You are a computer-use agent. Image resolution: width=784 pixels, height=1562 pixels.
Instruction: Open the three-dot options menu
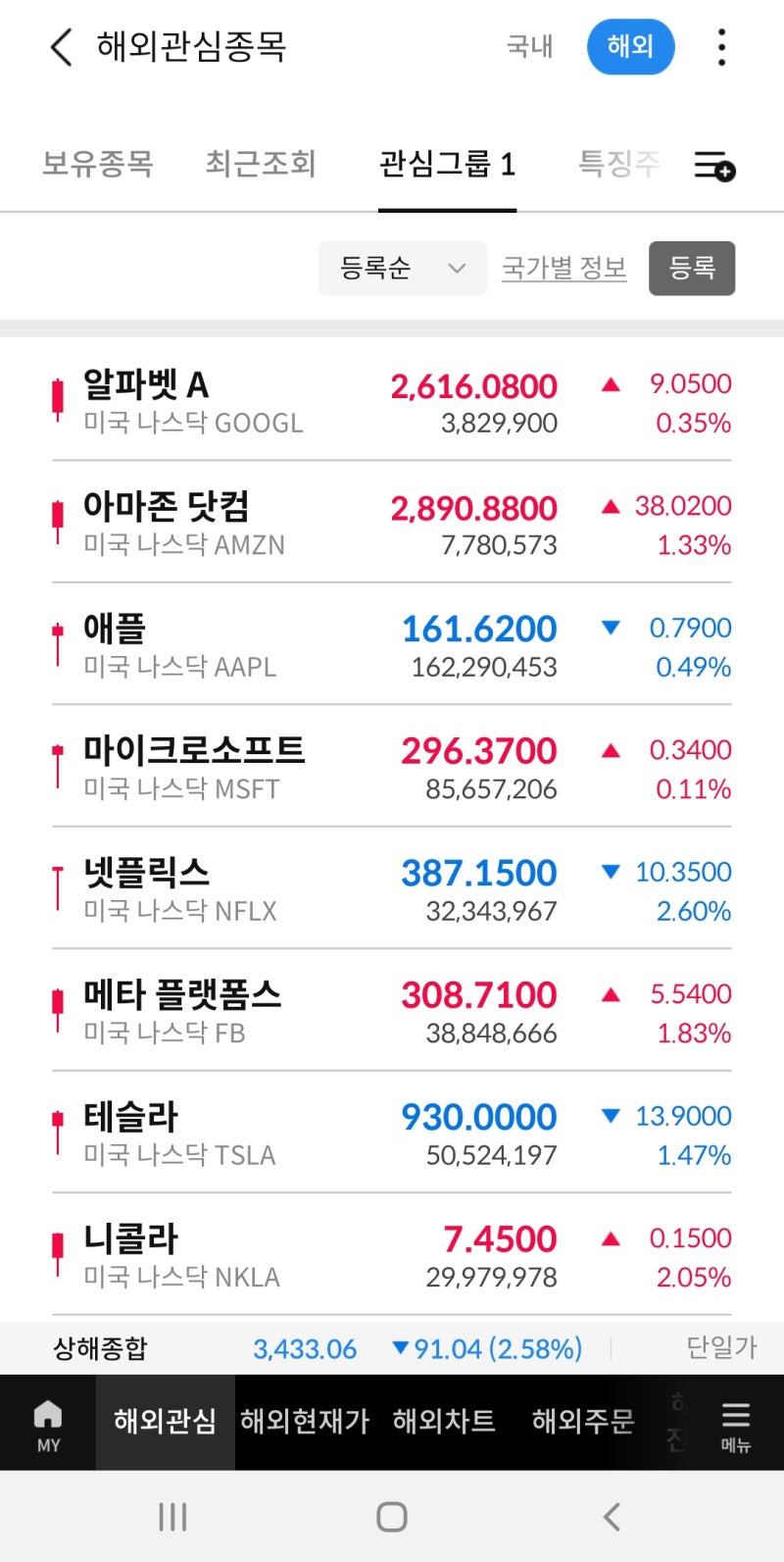point(721,46)
